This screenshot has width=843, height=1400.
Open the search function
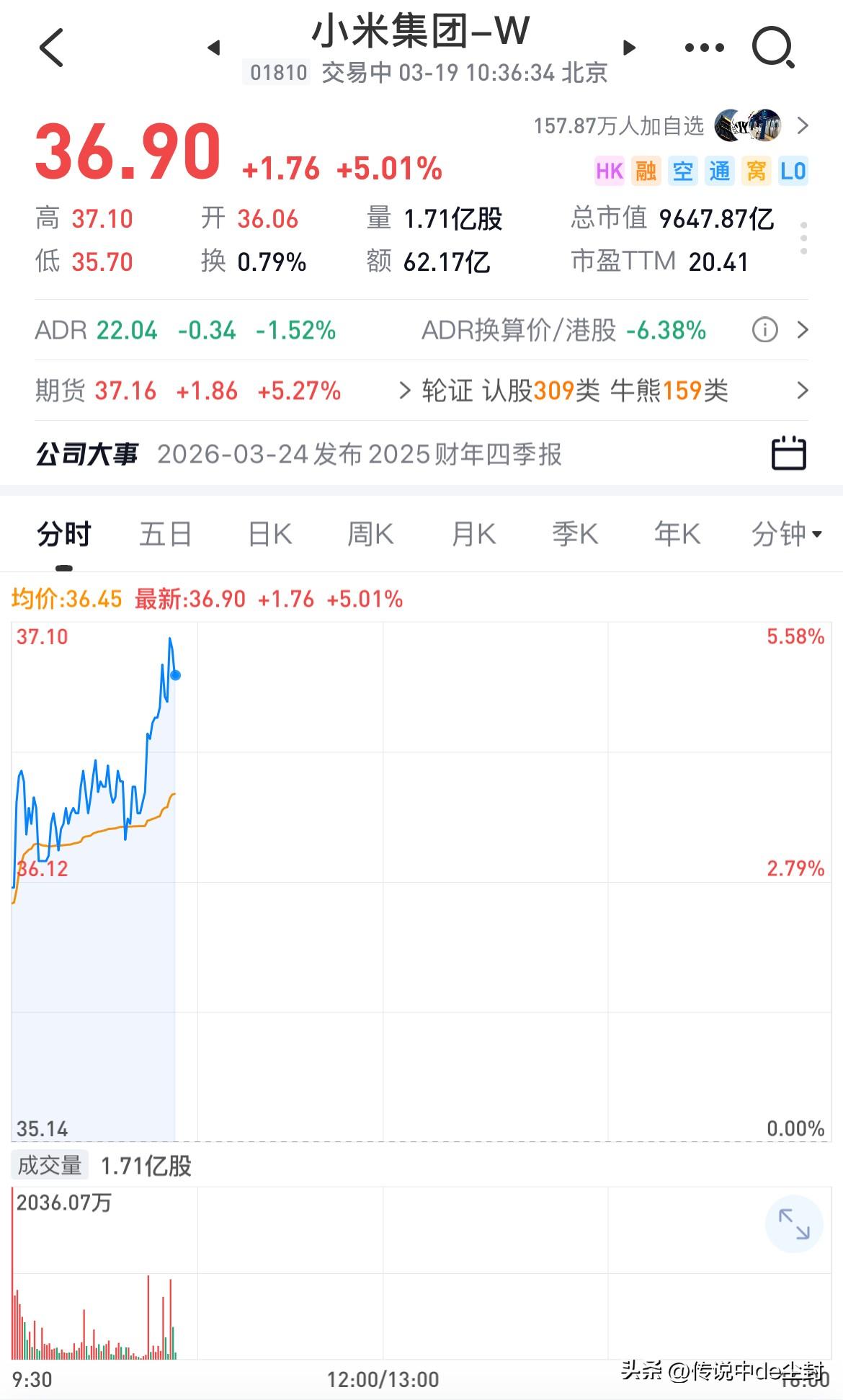pyautogui.click(x=775, y=46)
